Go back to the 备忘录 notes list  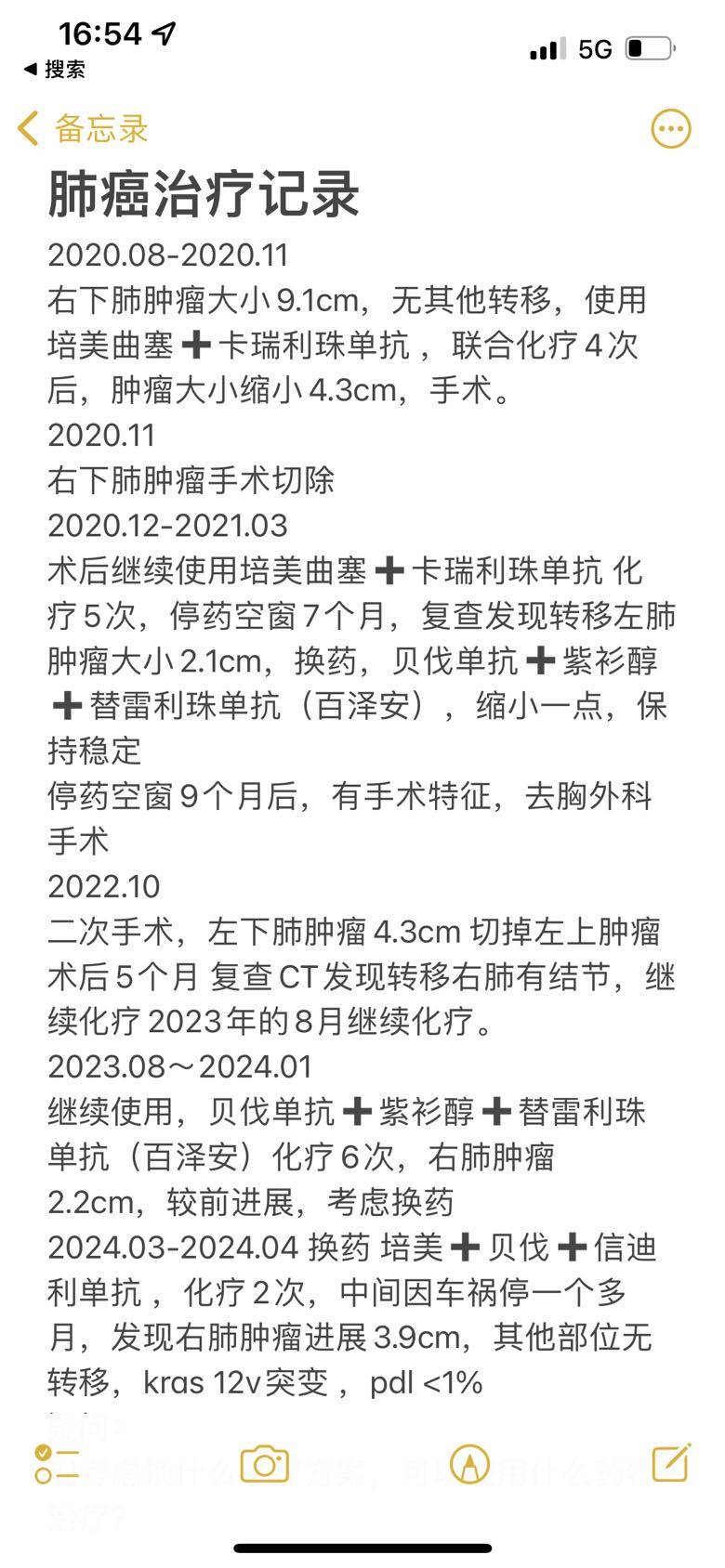tap(82, 128)
